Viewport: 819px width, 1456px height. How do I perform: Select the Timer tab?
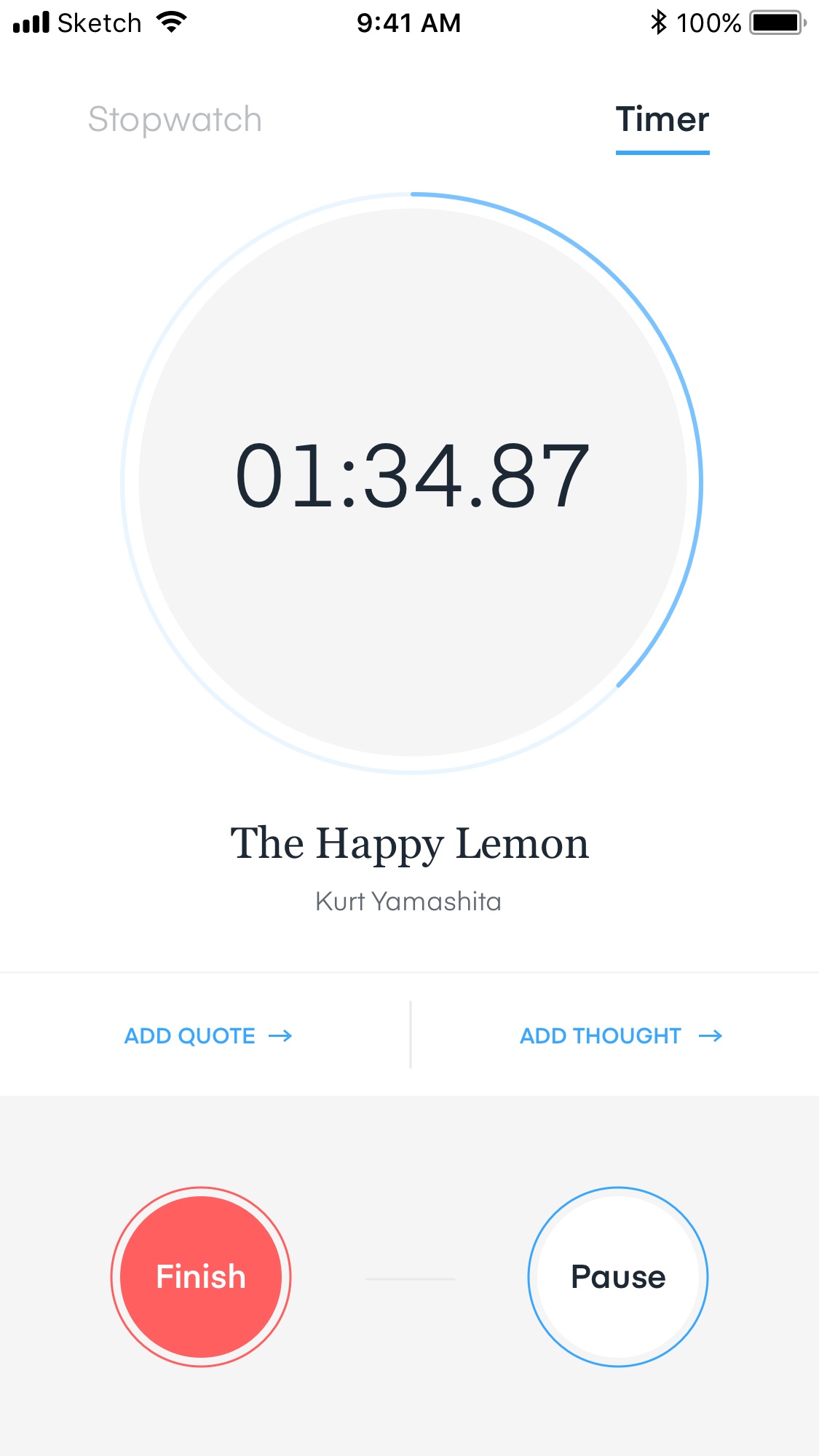click(x=662, y=119)
